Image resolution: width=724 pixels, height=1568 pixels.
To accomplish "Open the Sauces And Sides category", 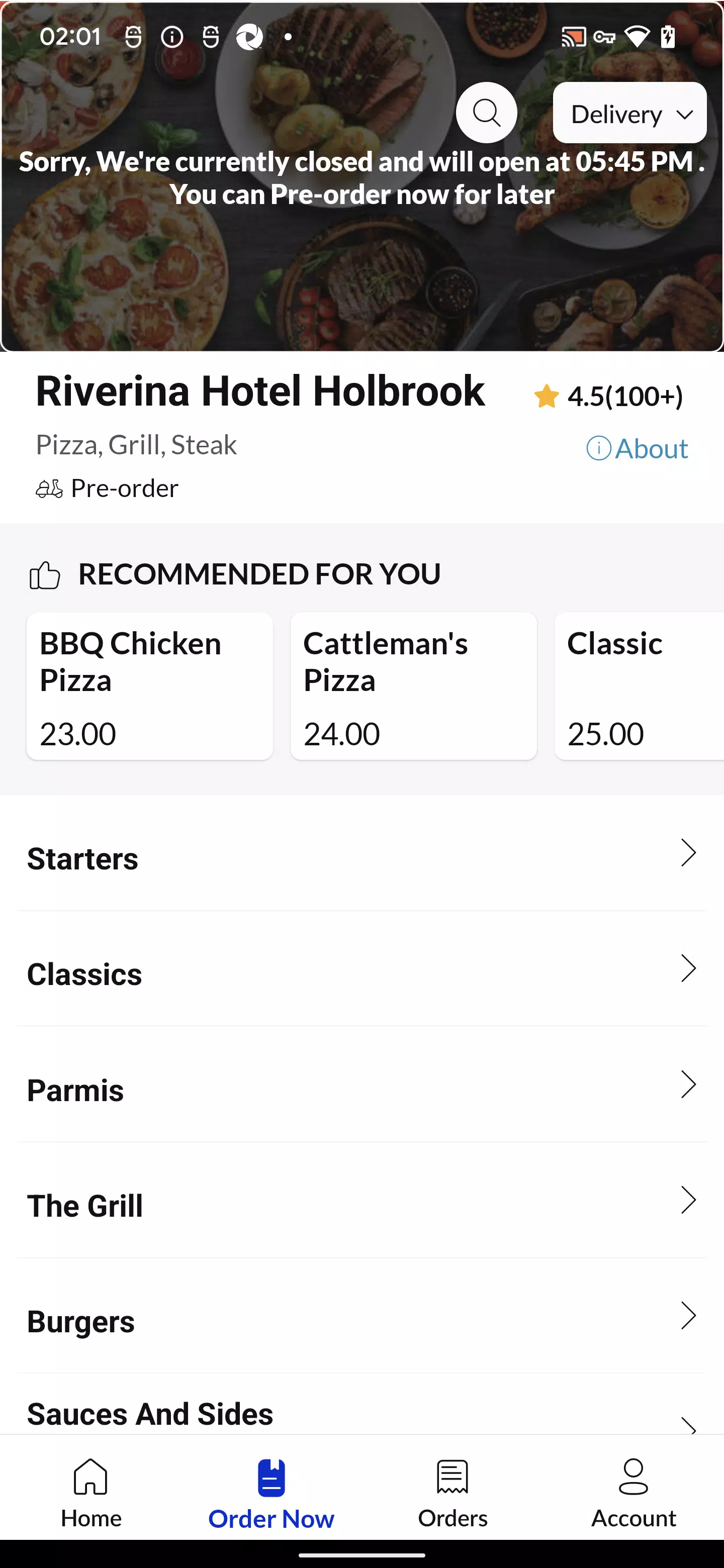I will tap(361, 1405).
